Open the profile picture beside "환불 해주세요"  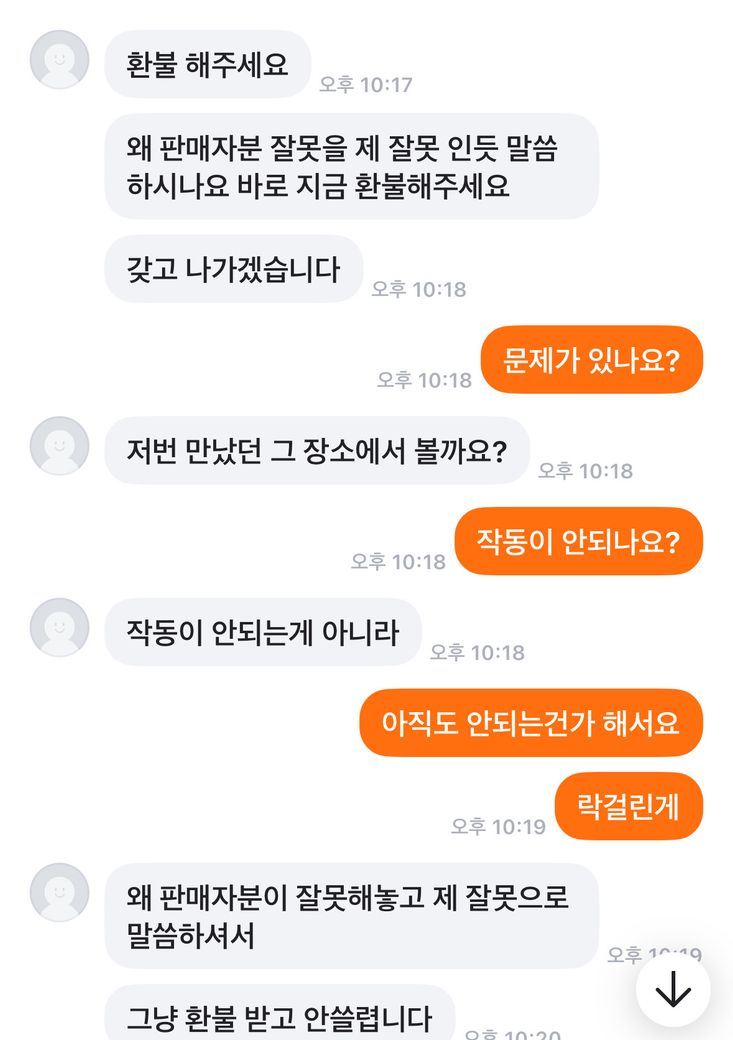[x=60, y=60]
